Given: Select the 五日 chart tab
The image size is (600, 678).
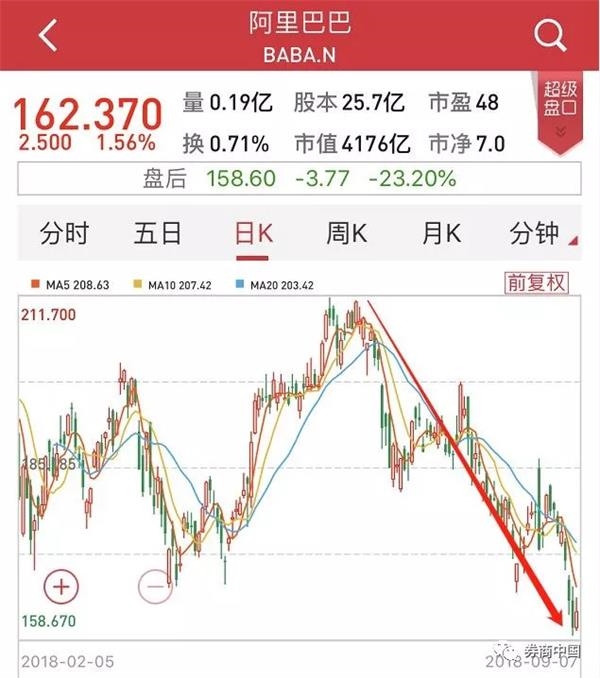Looking at the screenshot, I should click(x=158, y=234).
